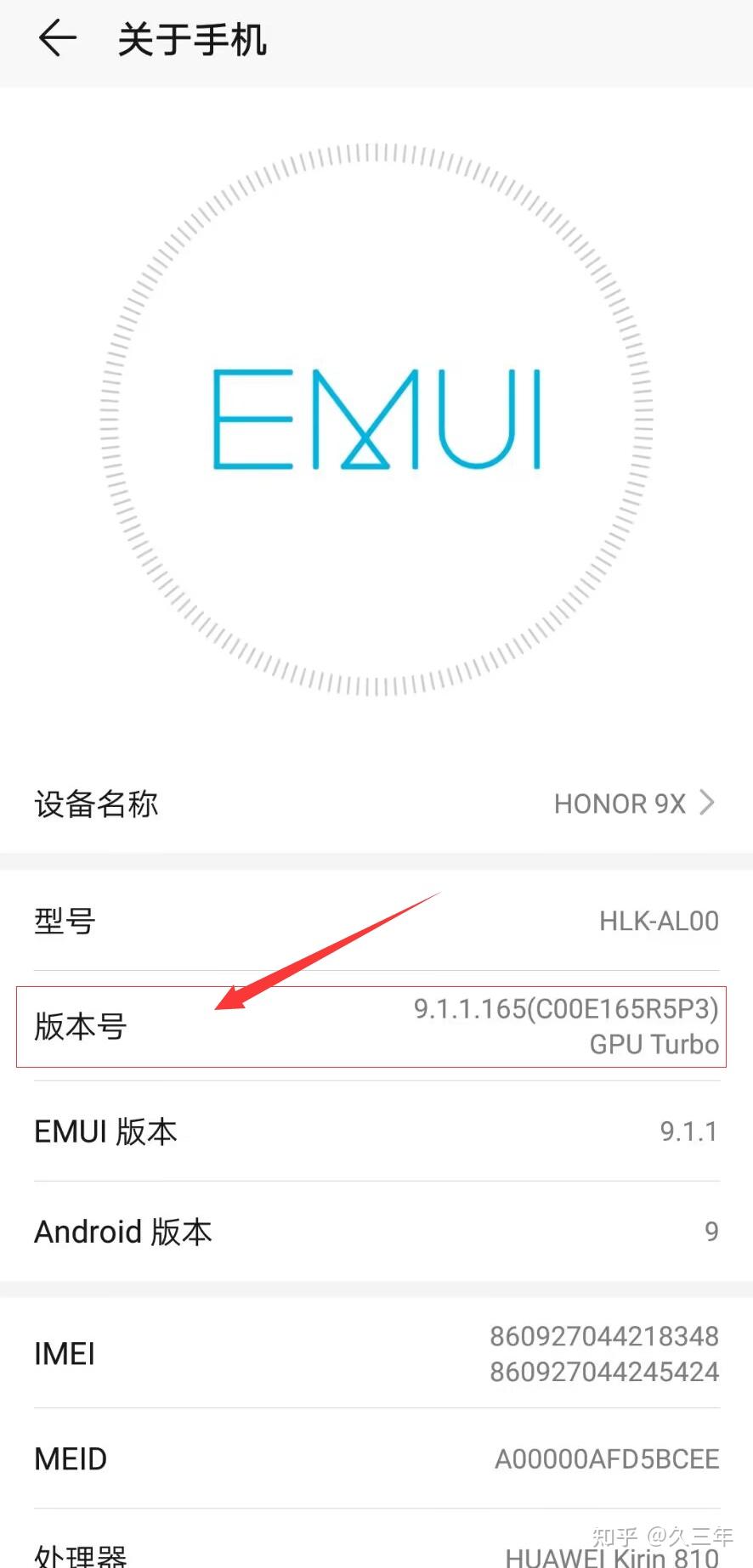This screenshot has width=753, height=1568.
Task: Go back from 关于手机 page
Action: [x=57, y=39]
